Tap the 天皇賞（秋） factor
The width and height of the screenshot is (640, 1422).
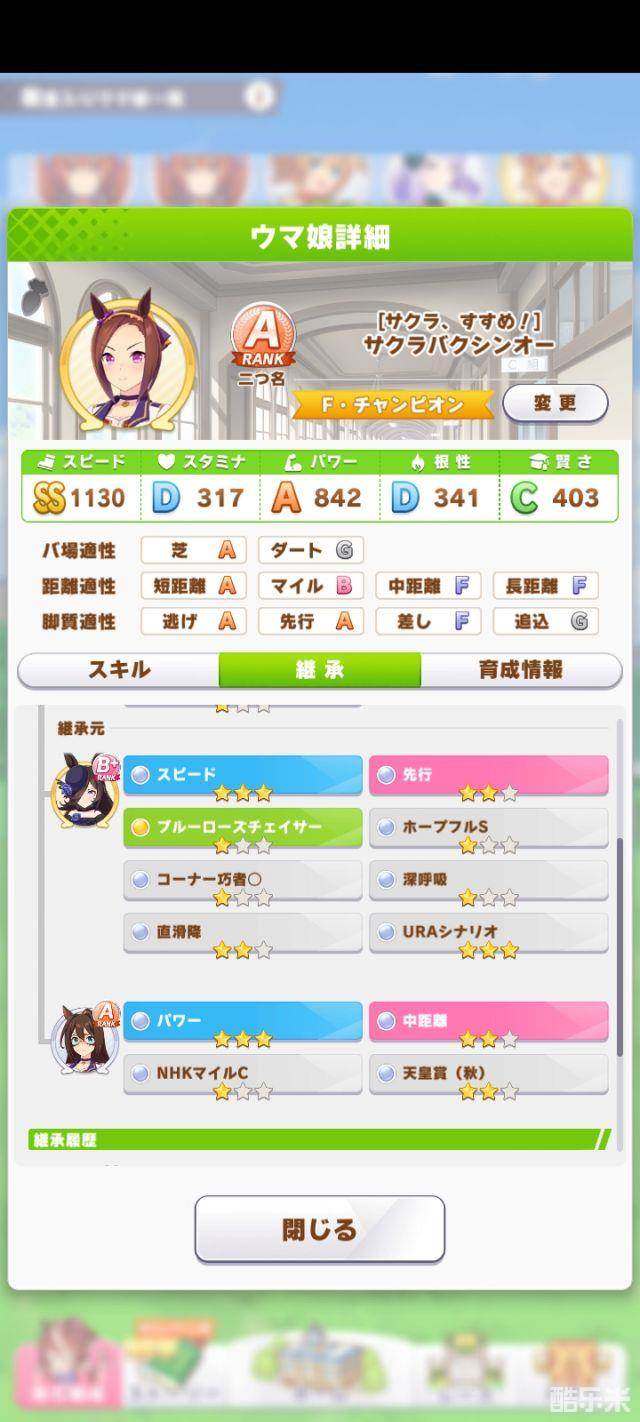(488, 1074)
